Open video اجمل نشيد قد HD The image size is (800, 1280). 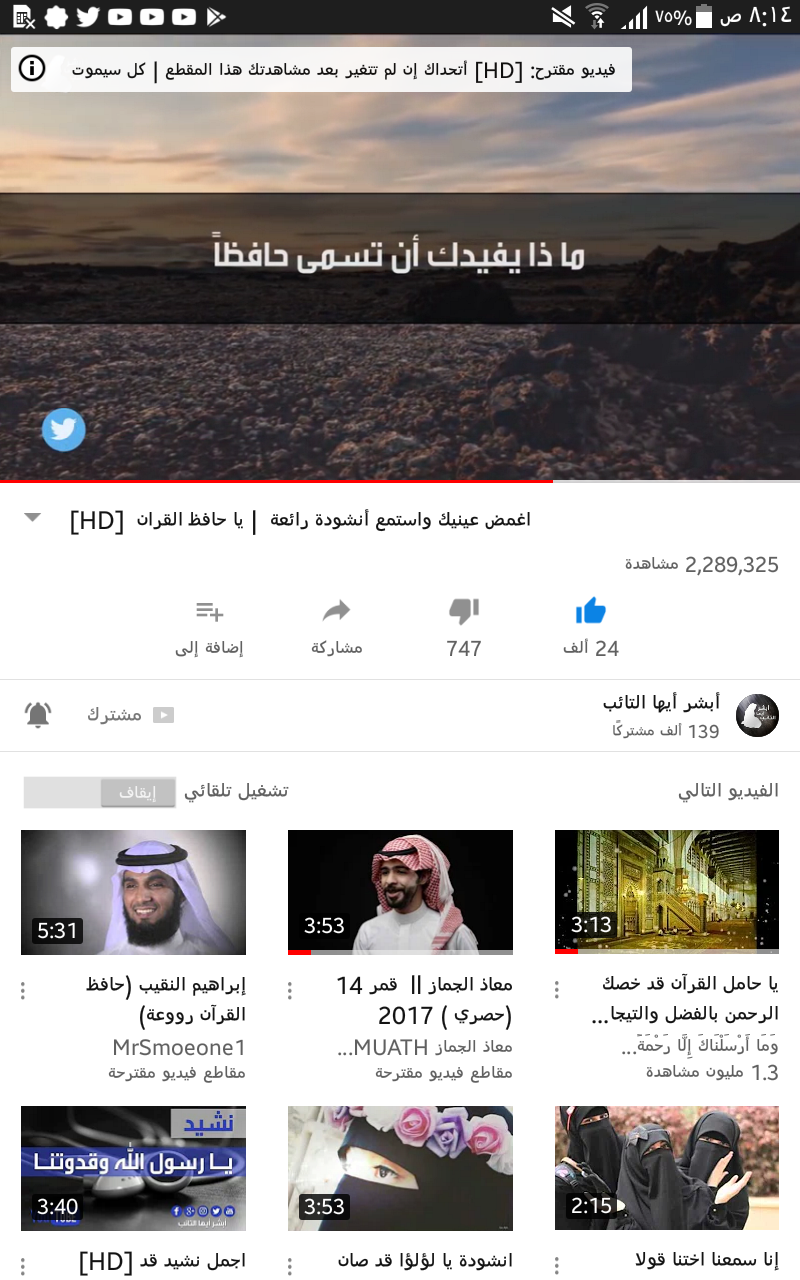[x=133, y=1168]
